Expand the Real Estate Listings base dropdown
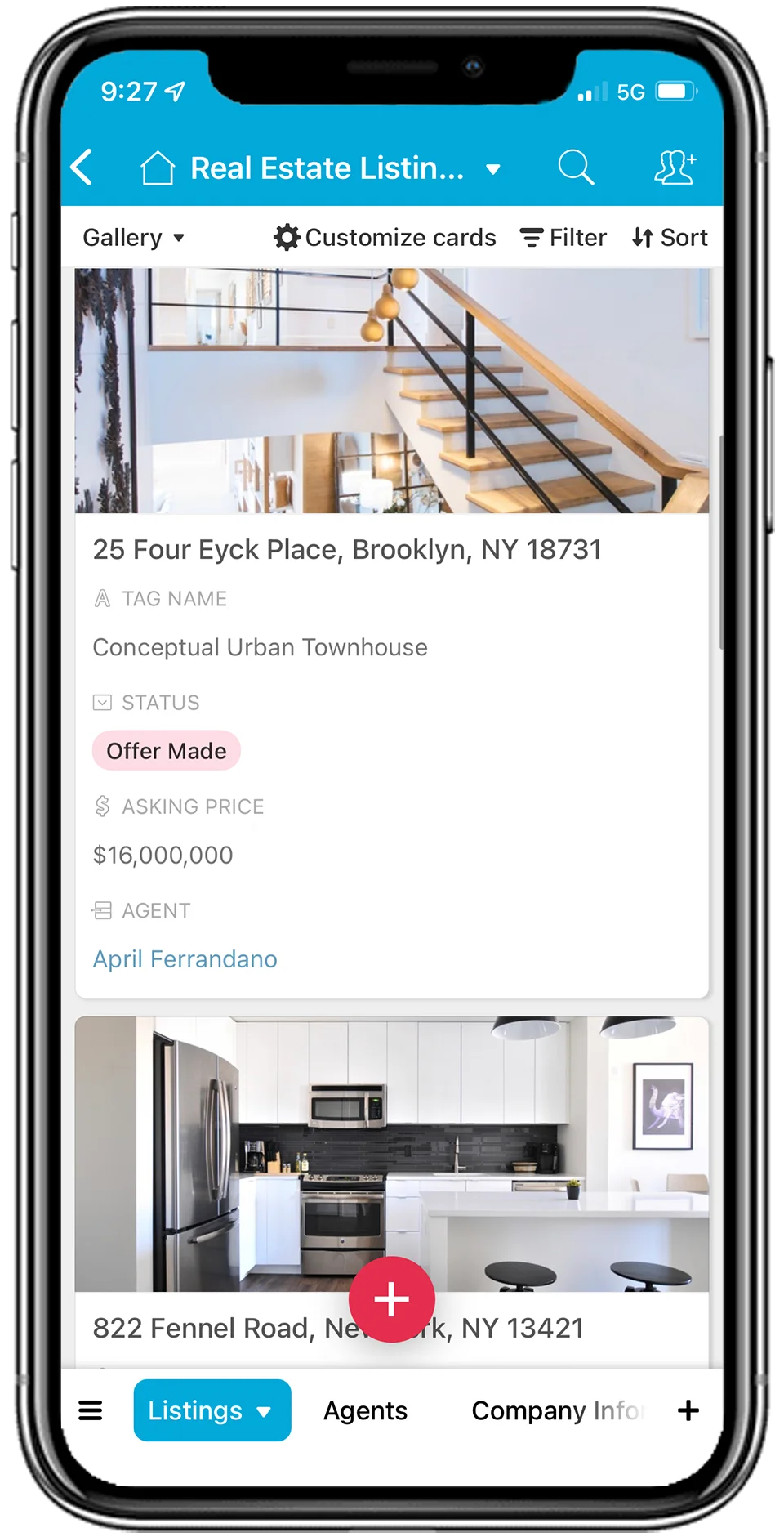 492,169
